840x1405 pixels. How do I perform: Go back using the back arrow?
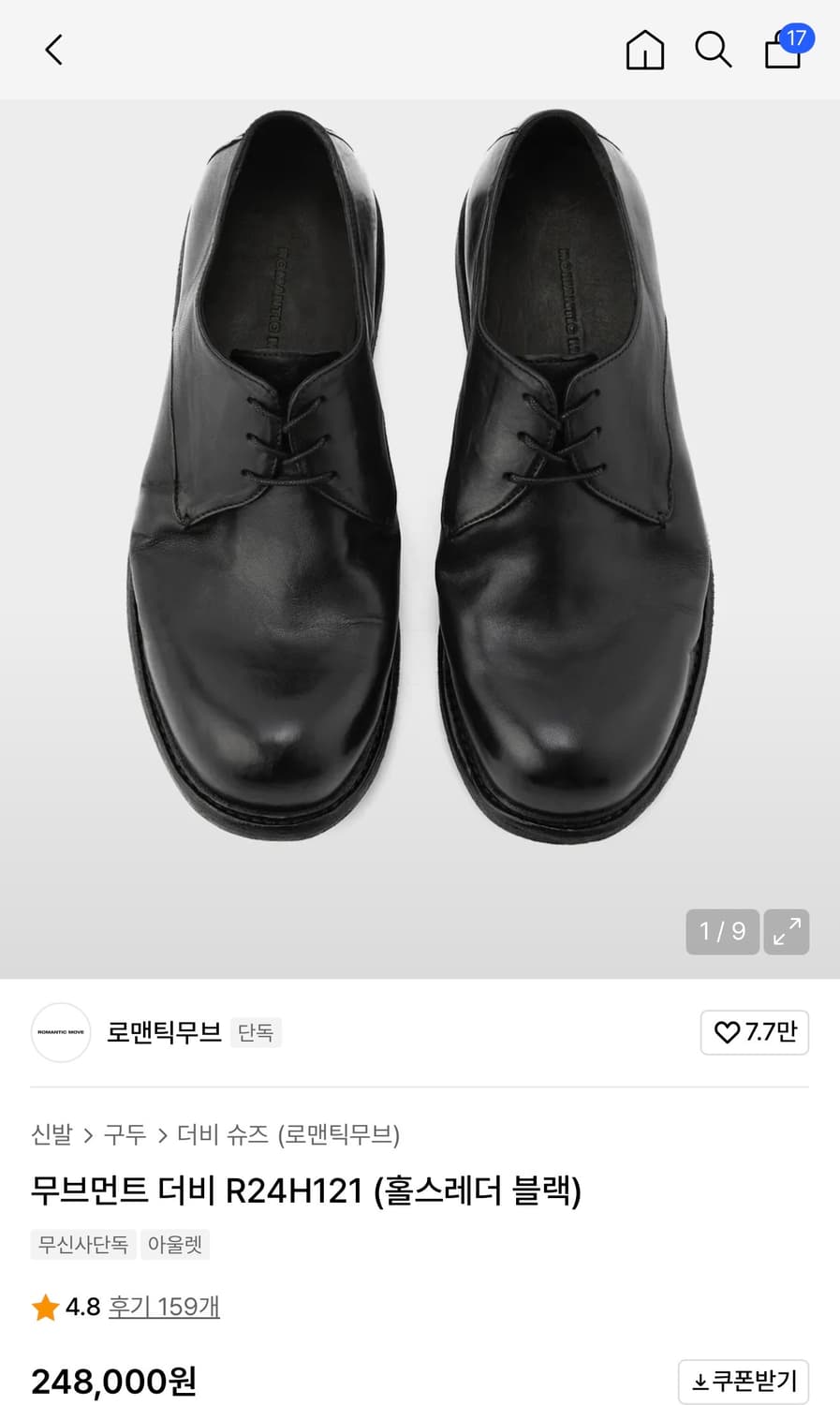52,50
